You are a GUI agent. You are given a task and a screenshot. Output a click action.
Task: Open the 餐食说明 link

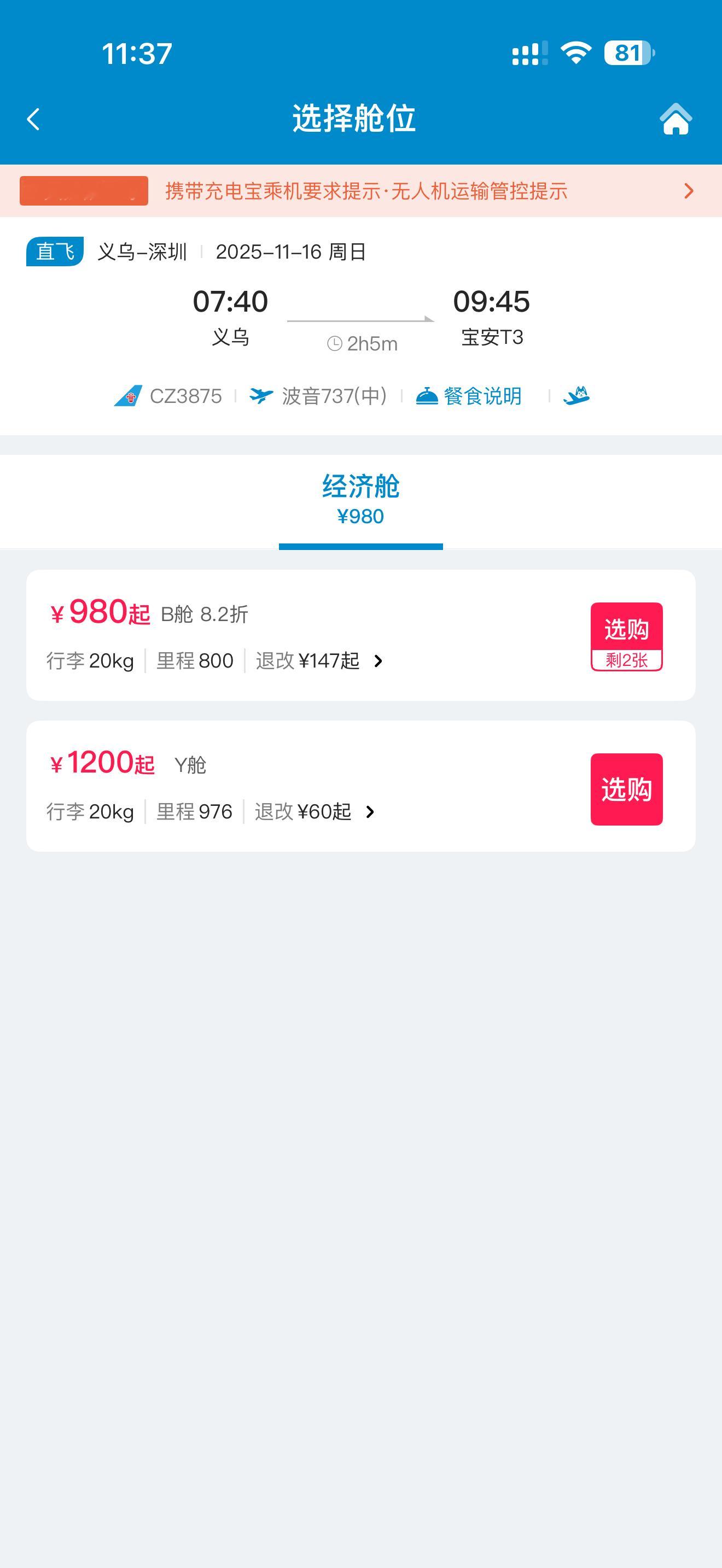coord(482,395)
